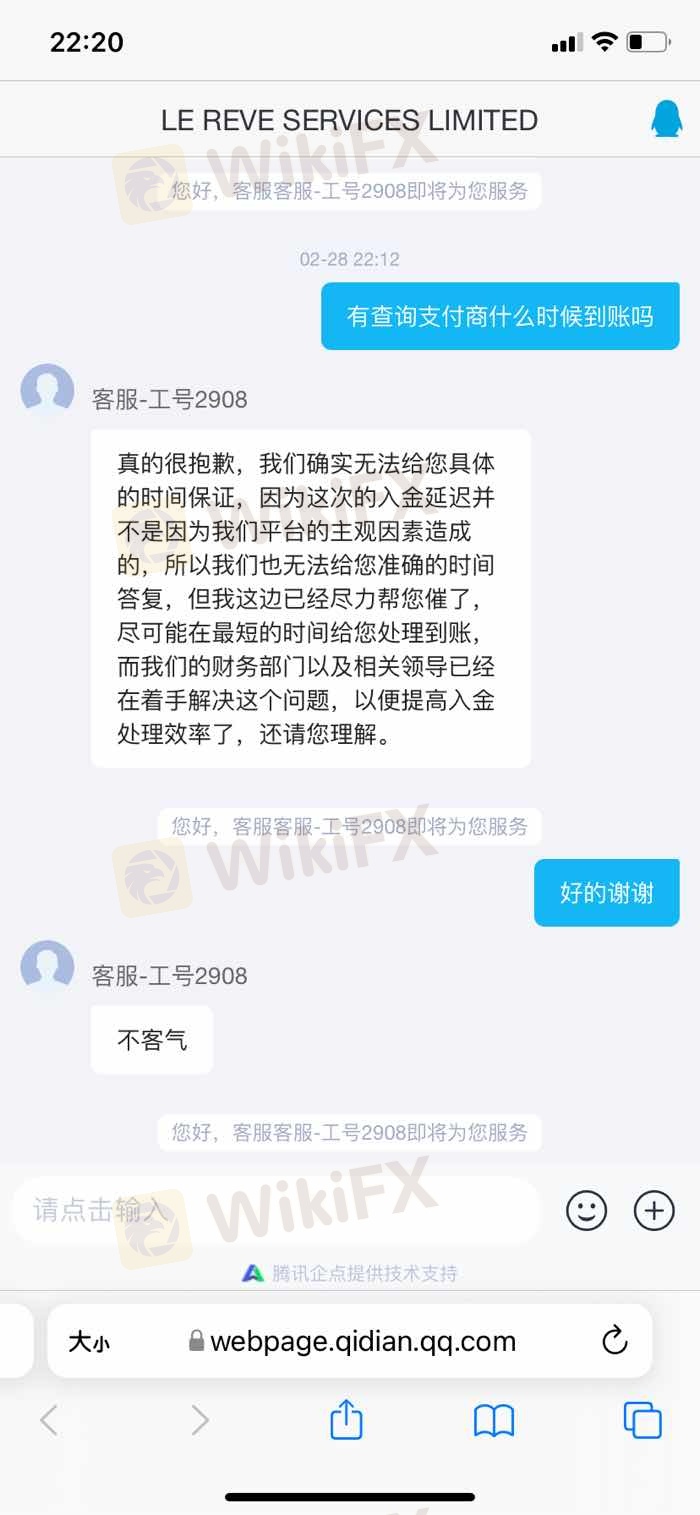Open Safari bookmarks

(x=494, y=1419)
